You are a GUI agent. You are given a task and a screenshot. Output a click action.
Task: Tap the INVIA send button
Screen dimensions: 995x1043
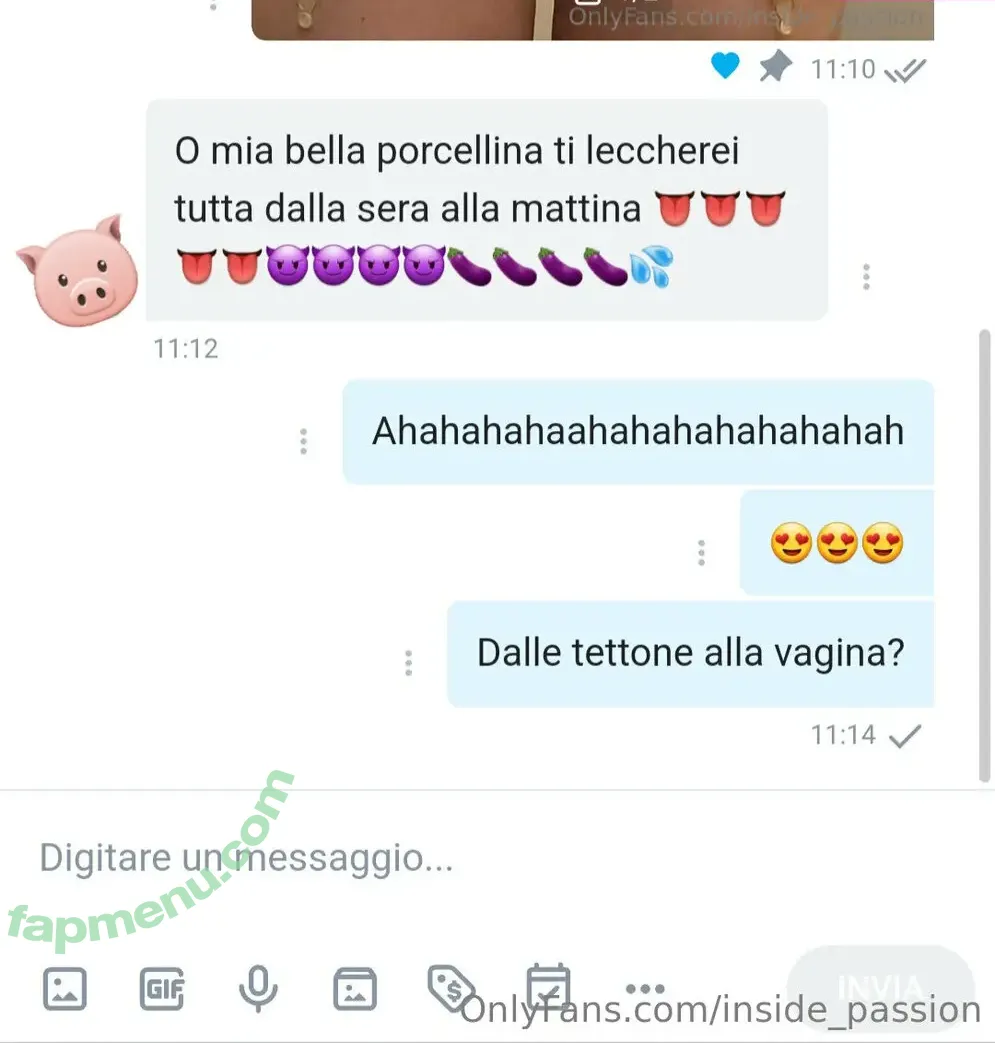point(880,987)
